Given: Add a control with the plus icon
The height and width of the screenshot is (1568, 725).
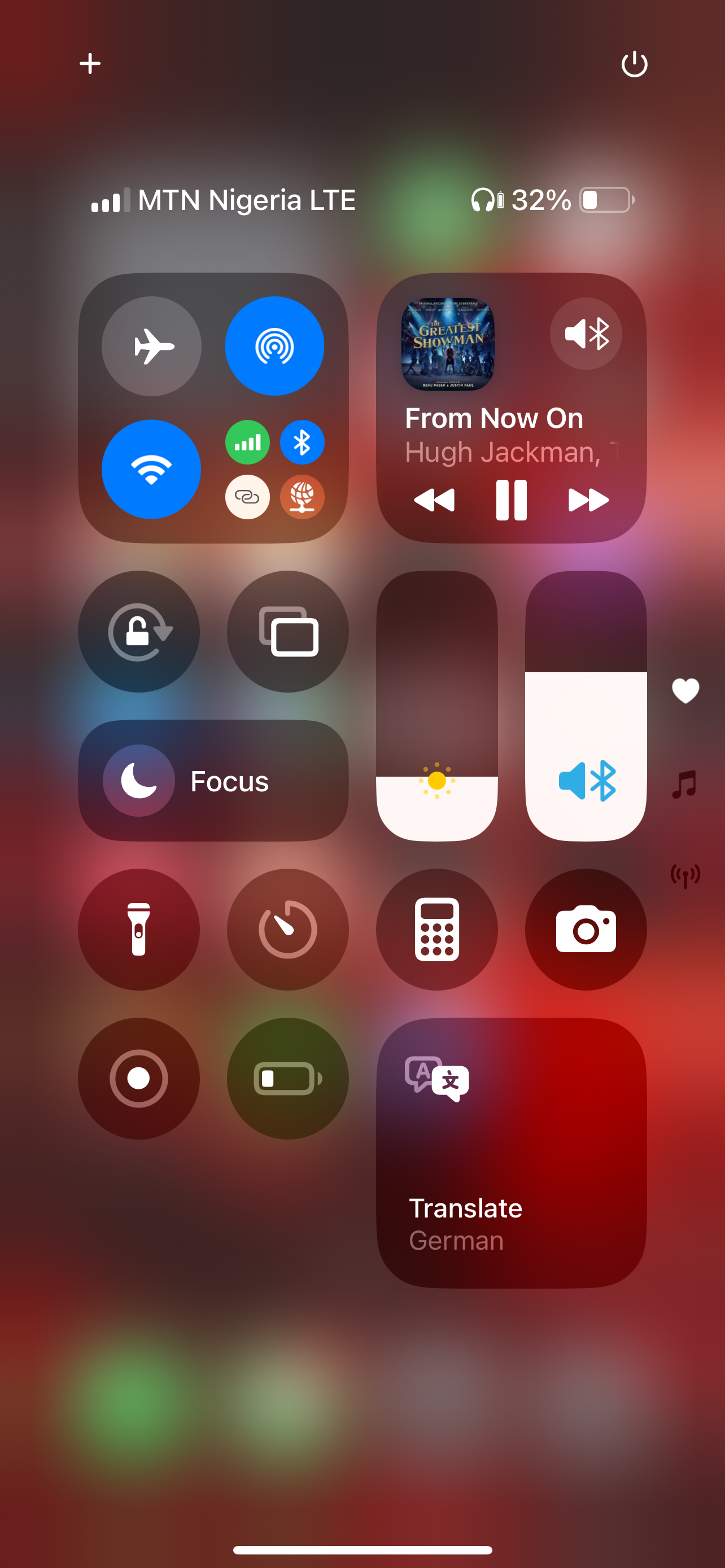Looking at the screenshot, I should [90, 63].
